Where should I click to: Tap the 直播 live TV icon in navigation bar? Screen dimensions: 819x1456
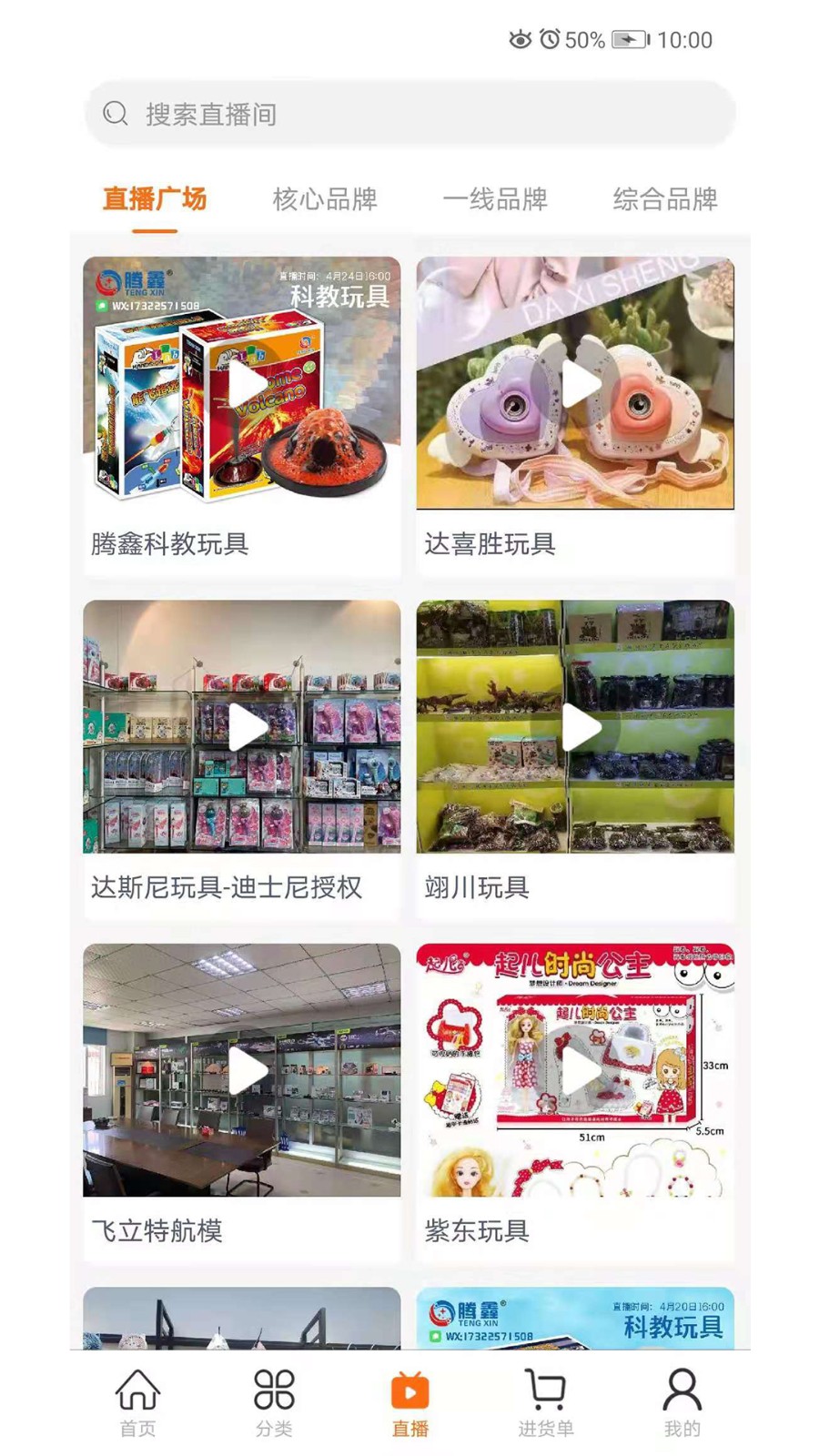(409, 1390)
